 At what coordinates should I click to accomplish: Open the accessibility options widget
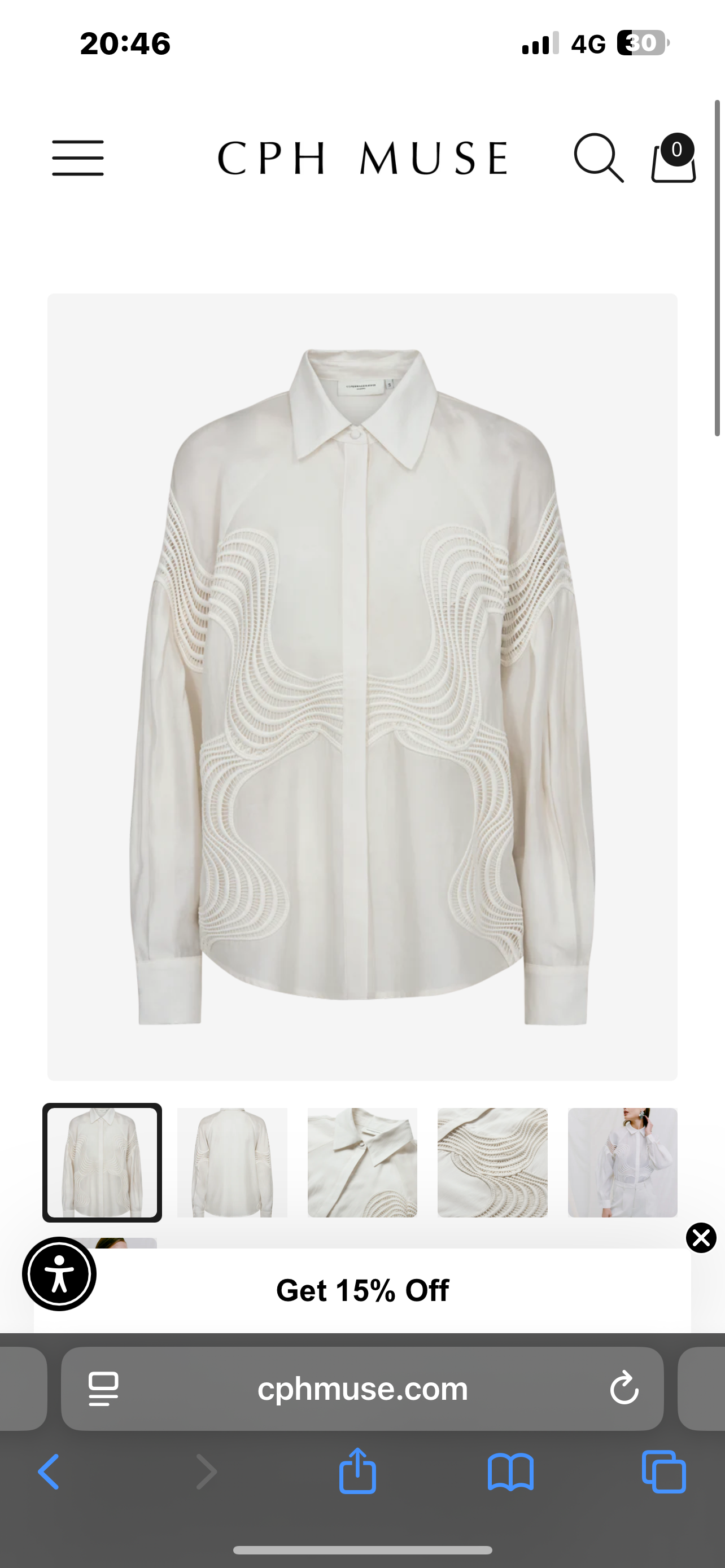pos(59,1274)
